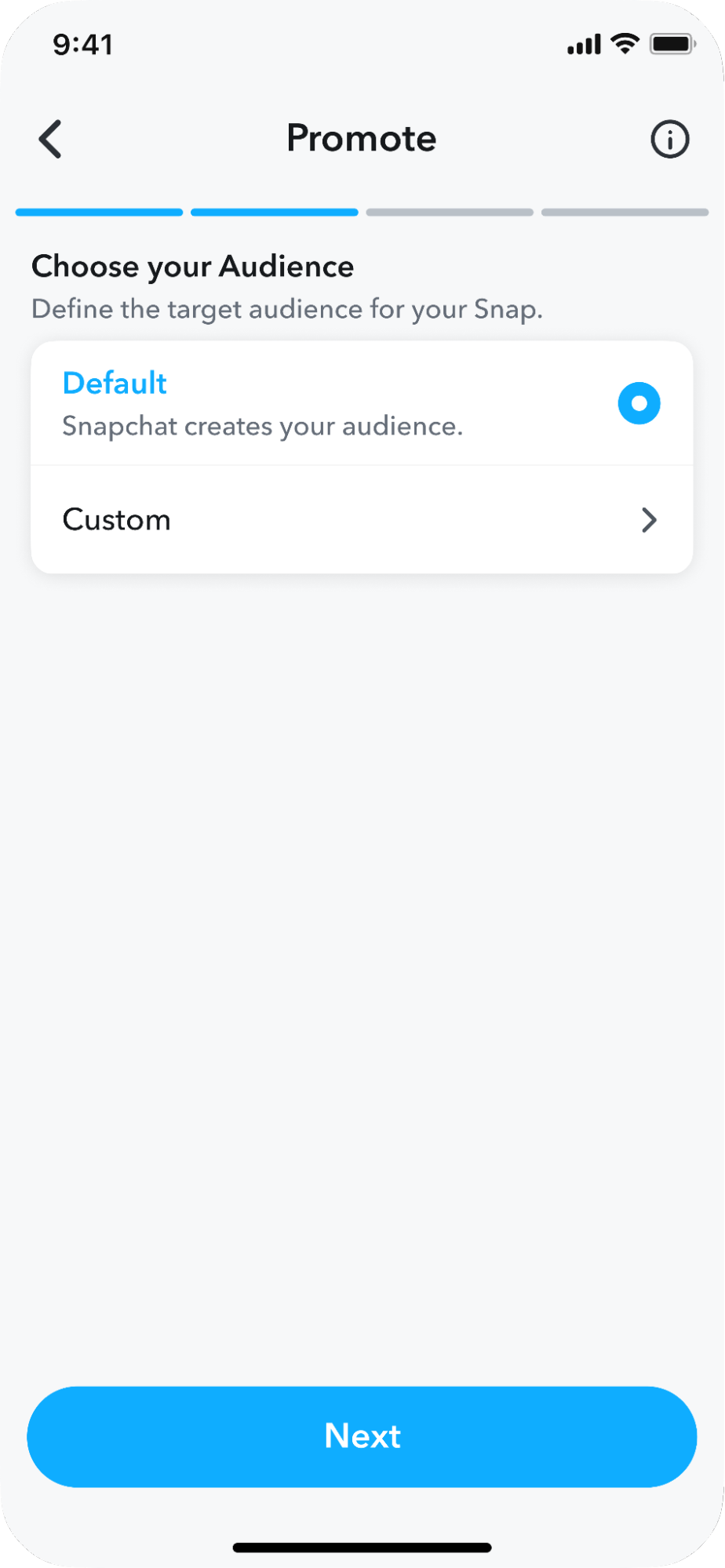Expand the Custom audience options
This screenshot has width=725, height=1568.
361,520
